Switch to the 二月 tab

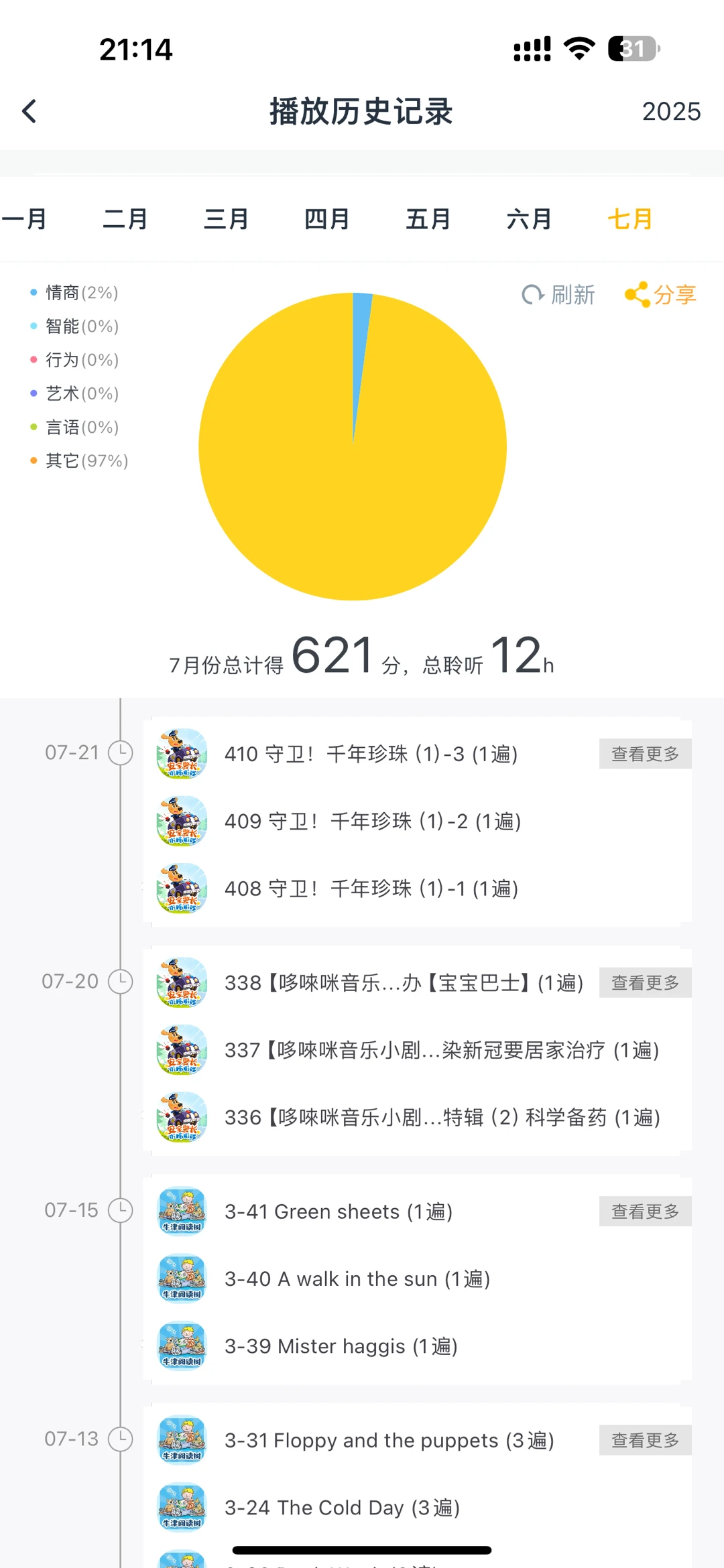pyautogui.click(x=125, y=219)
